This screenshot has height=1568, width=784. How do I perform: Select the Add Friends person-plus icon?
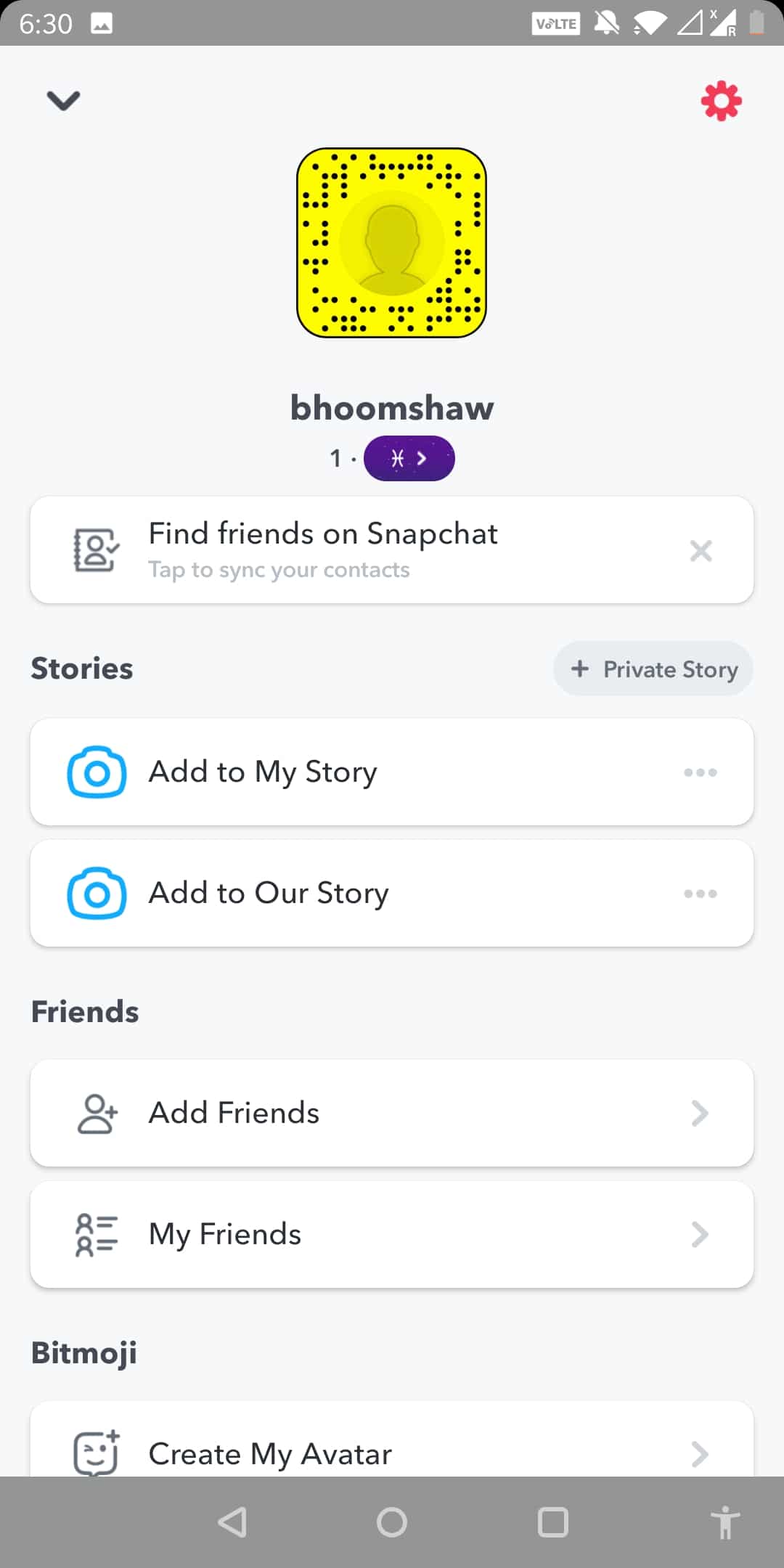click(x=96, y=1113)
